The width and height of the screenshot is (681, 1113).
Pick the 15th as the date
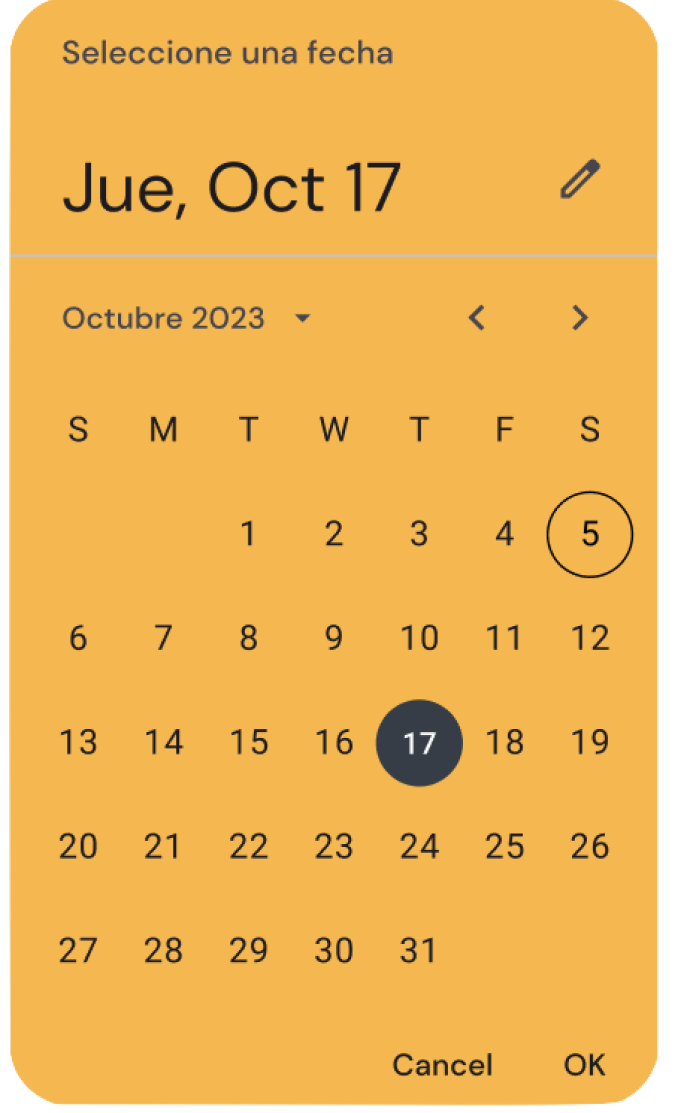[x=248, y=743]
